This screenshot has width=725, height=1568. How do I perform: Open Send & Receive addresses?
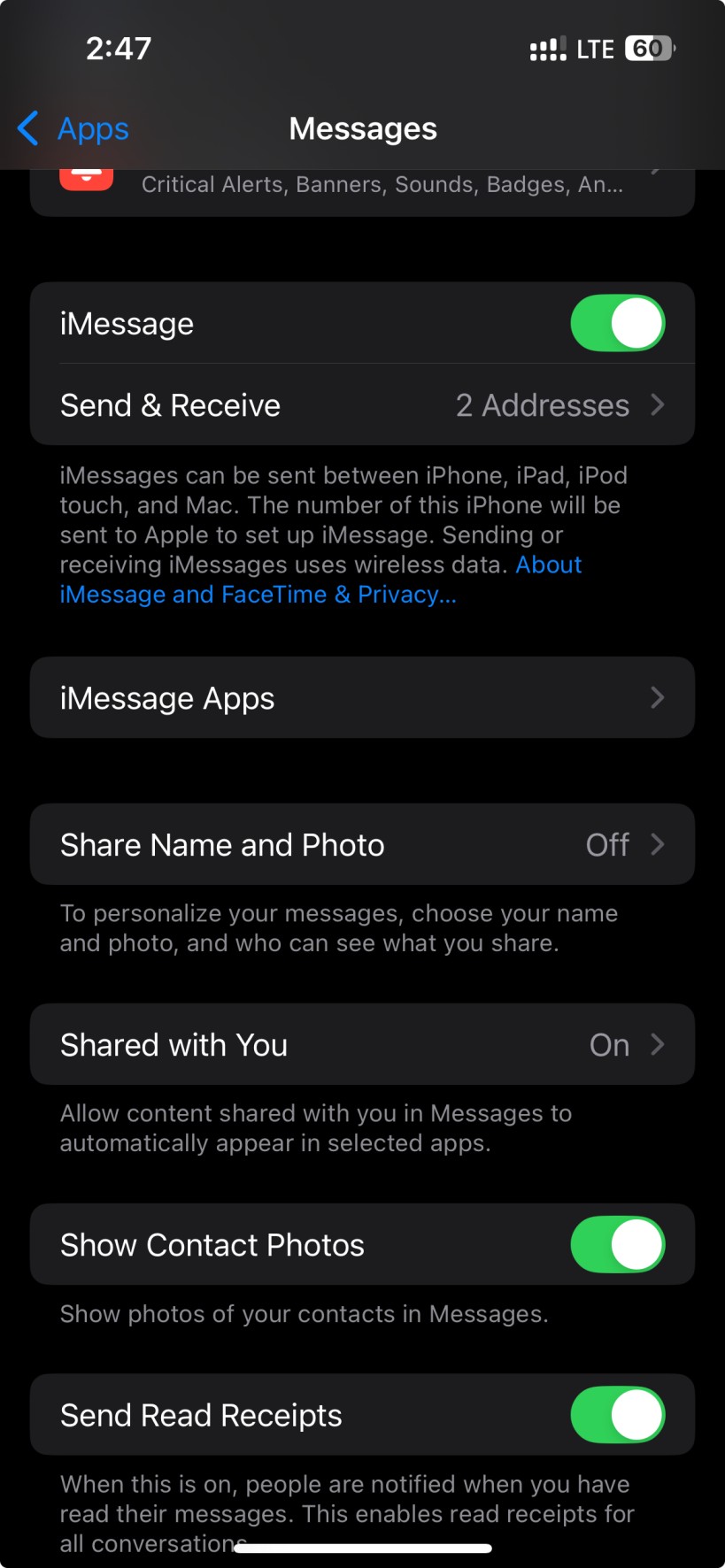362,405
